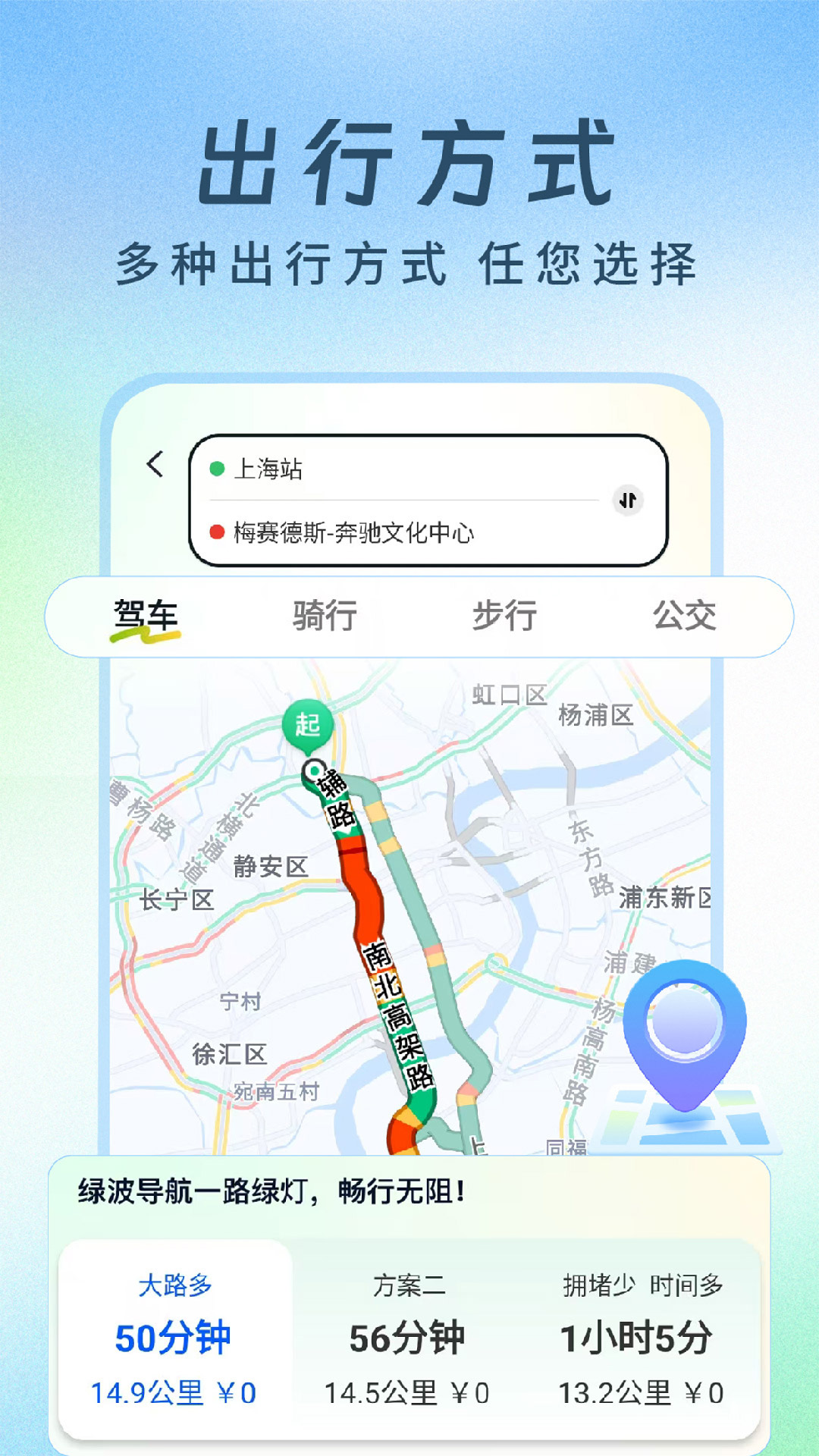Click the back arrow to exit route search
This screenshot has width=819, height=1456.
pyautogui.click(x=156, y=466)
